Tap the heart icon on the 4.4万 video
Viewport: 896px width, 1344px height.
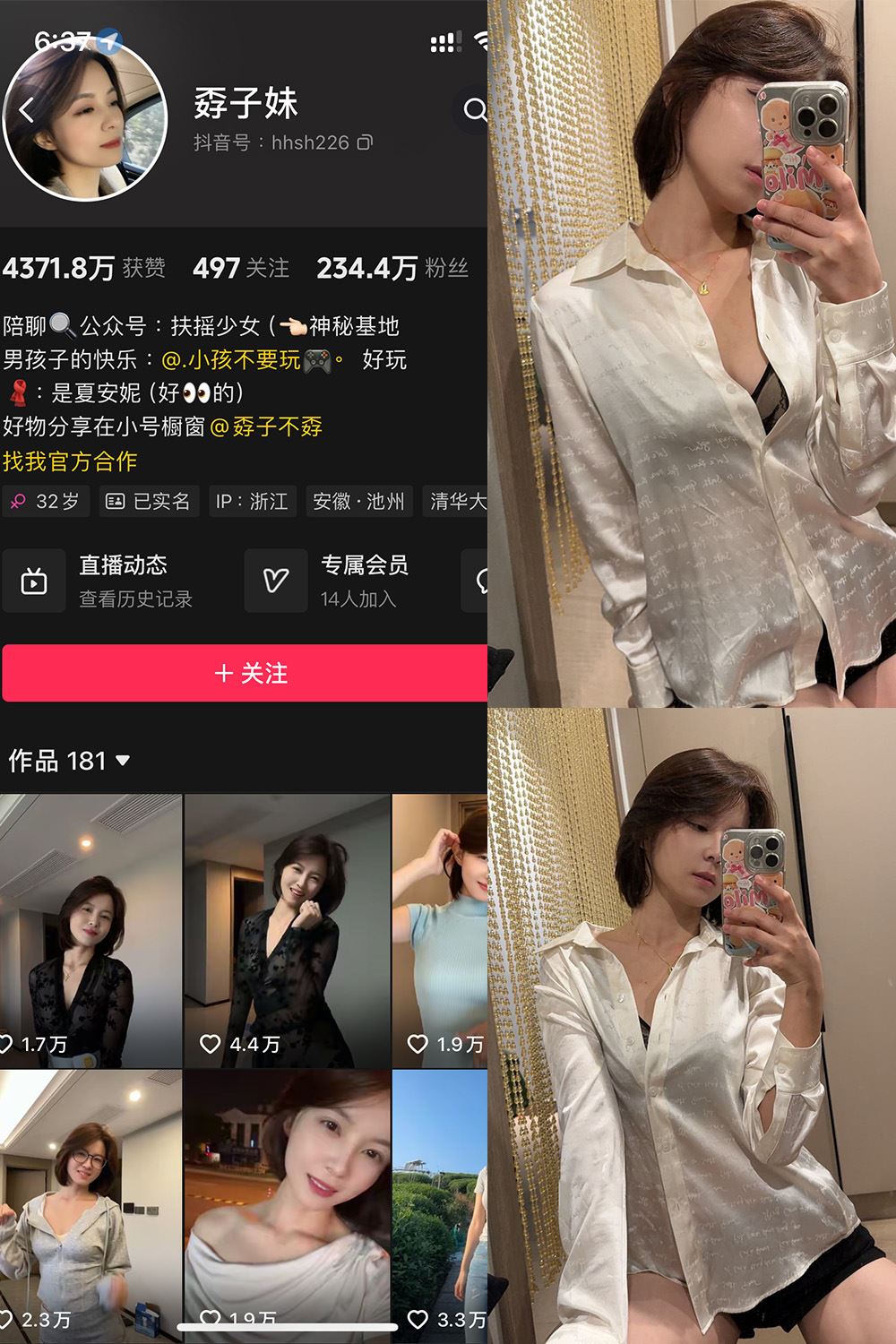209,1042
